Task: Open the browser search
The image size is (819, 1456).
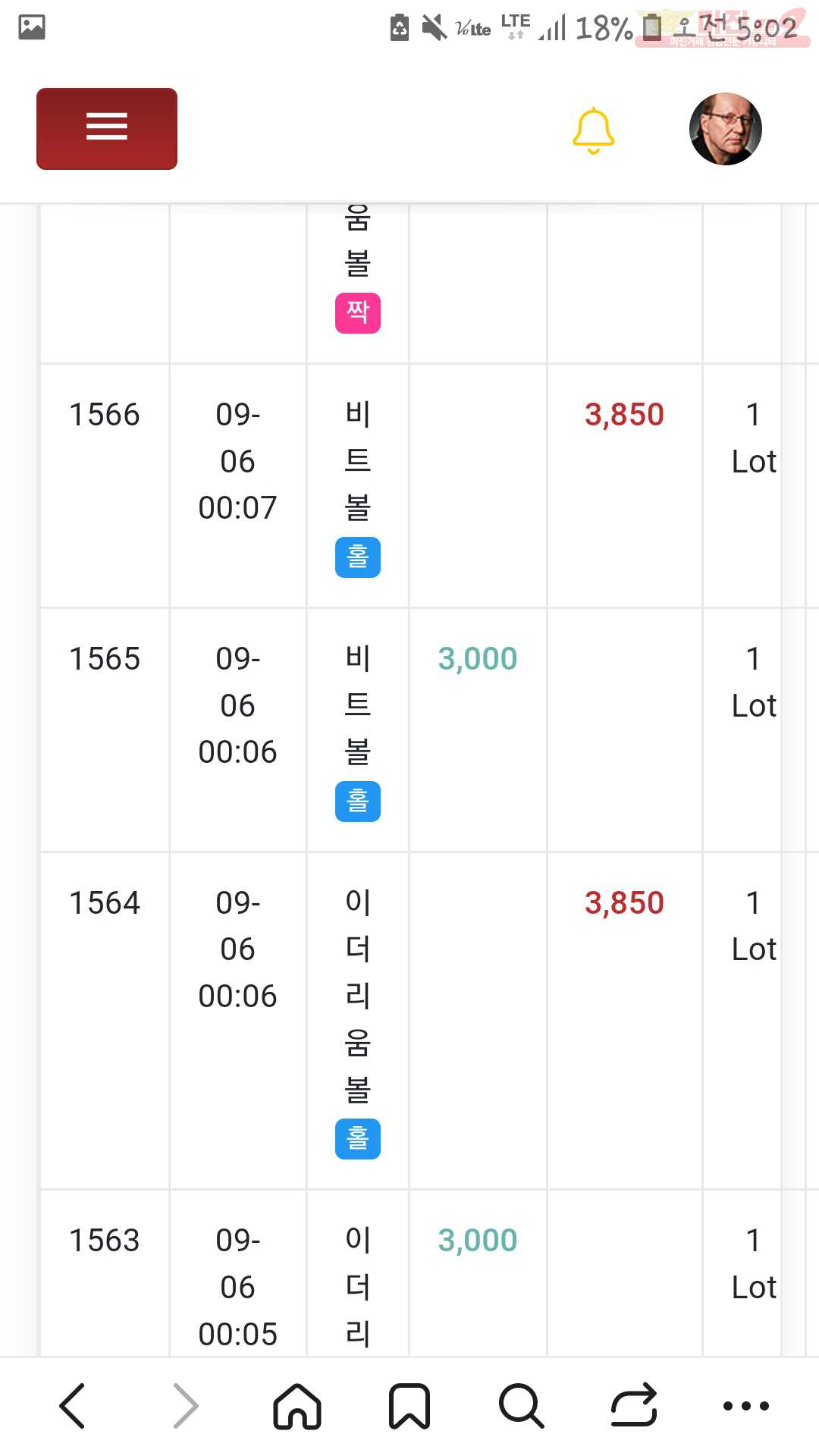Action: [522, 1405]
